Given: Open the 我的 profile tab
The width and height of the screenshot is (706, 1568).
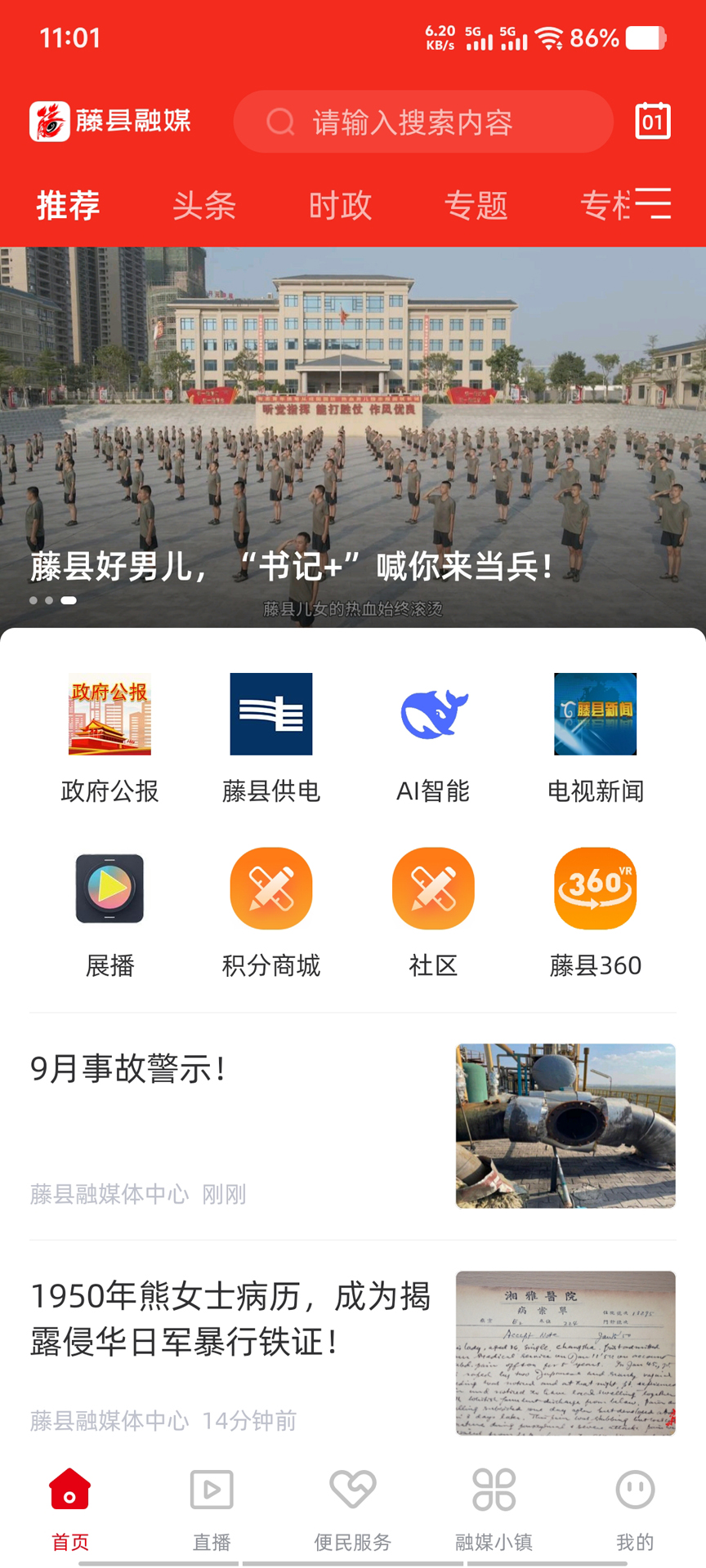Looking at the screenshot, I should point(635,1508).
